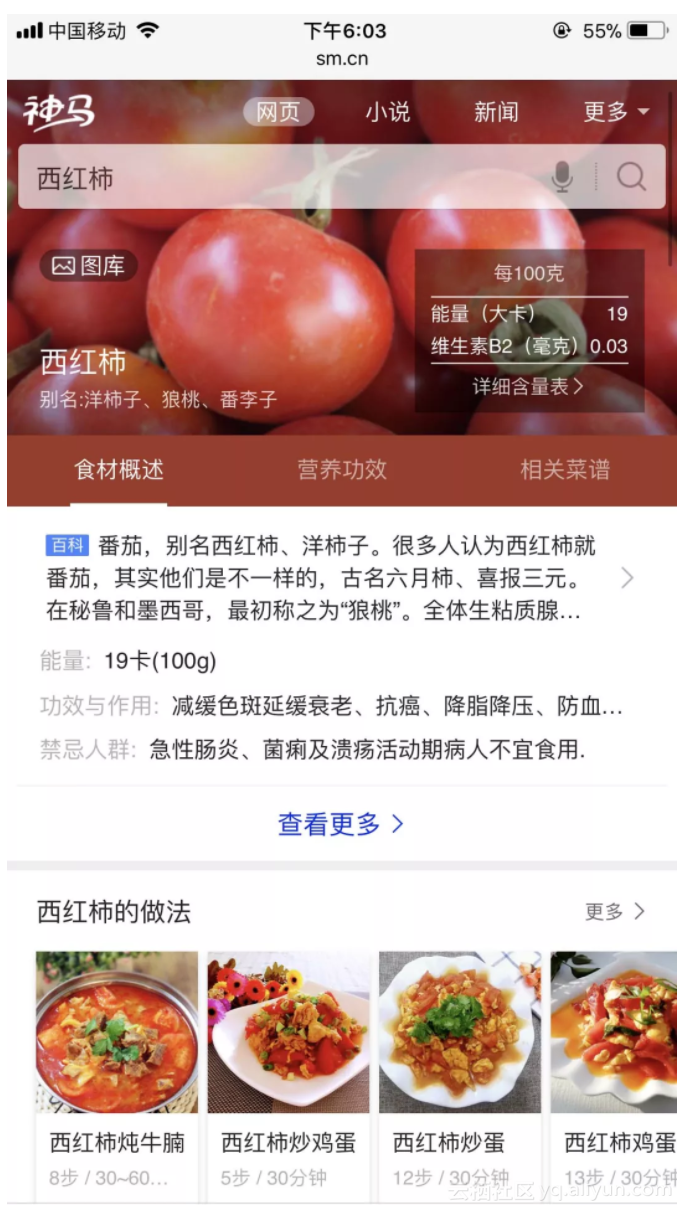The width and height of the screenshot is (683, 1212).
Task: Switch to the 新闻 tab
Action: tap(496, 112)
